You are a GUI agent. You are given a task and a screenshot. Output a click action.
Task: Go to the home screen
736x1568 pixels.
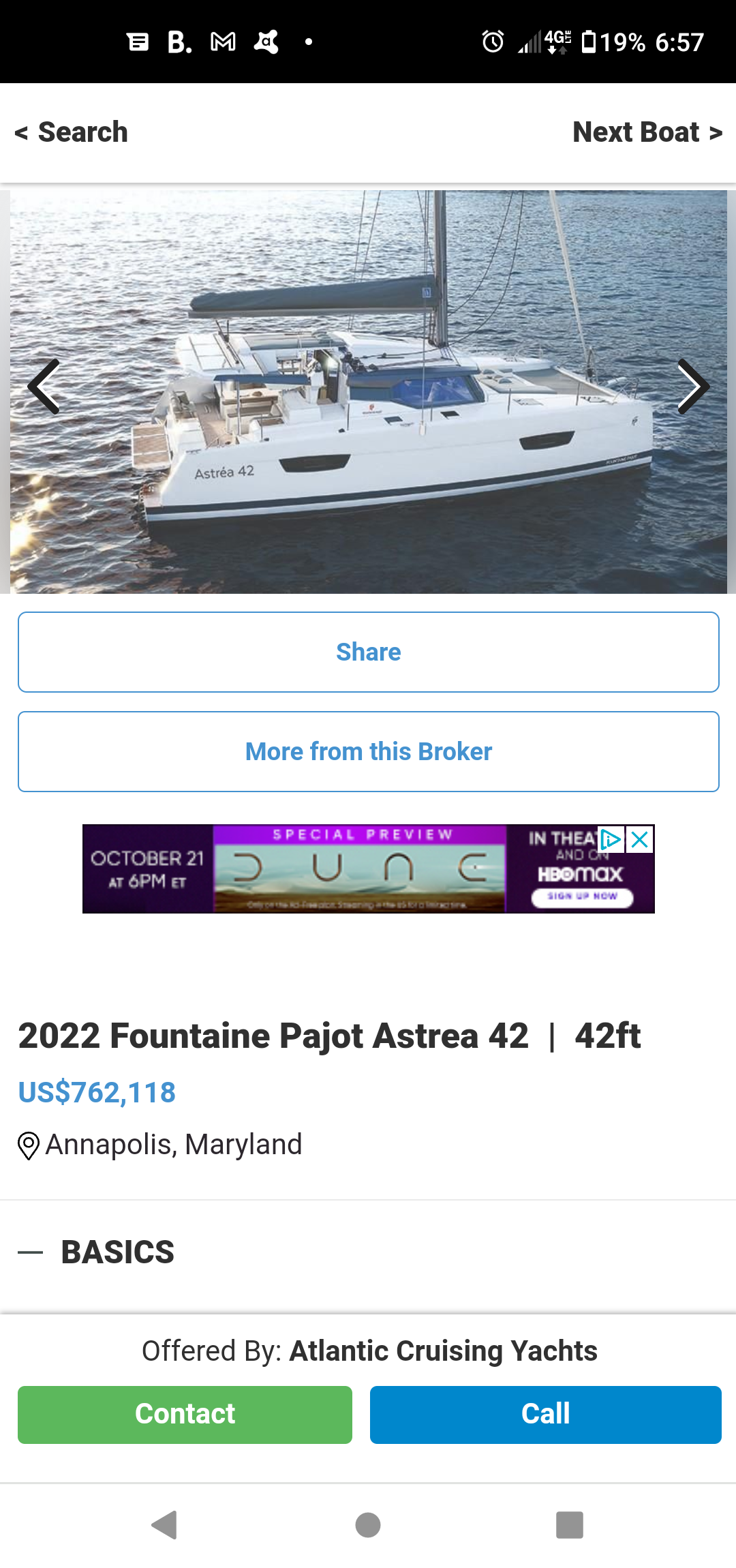(x=368, y=1525)
